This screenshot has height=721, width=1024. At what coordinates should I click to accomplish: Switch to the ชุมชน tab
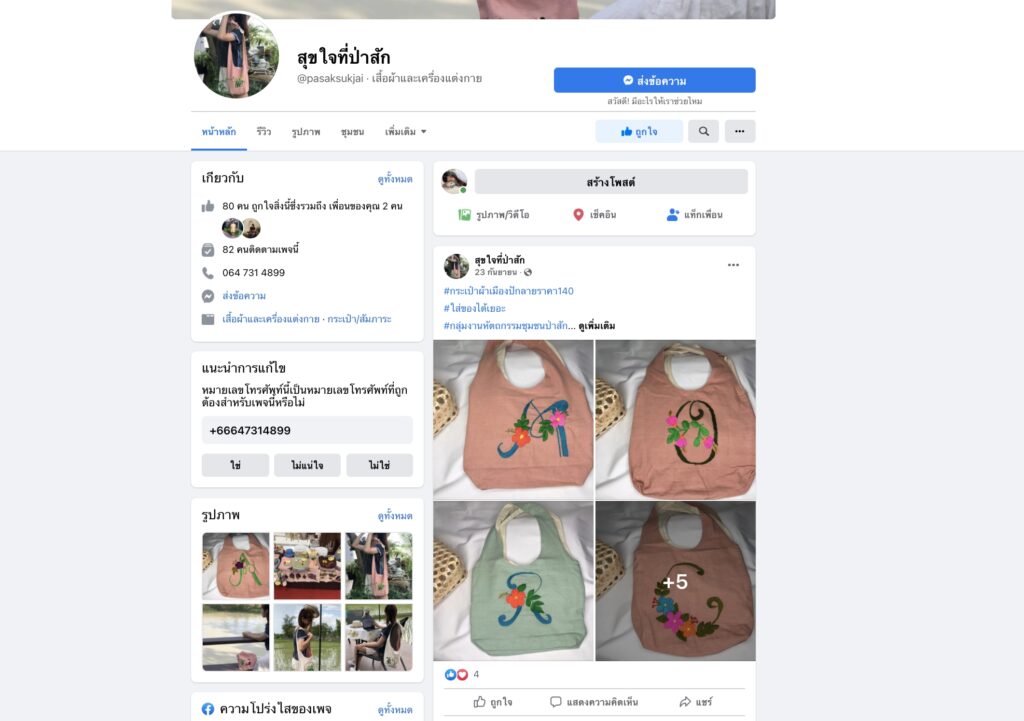point(352,132)
